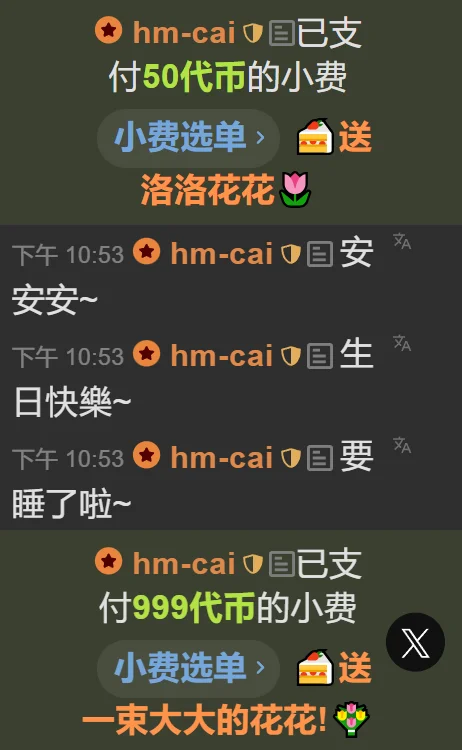This screenshot has height=750, width=462.
Task: Open hm-cai's profile from the 安安~ message
Action: coord(221,253)
